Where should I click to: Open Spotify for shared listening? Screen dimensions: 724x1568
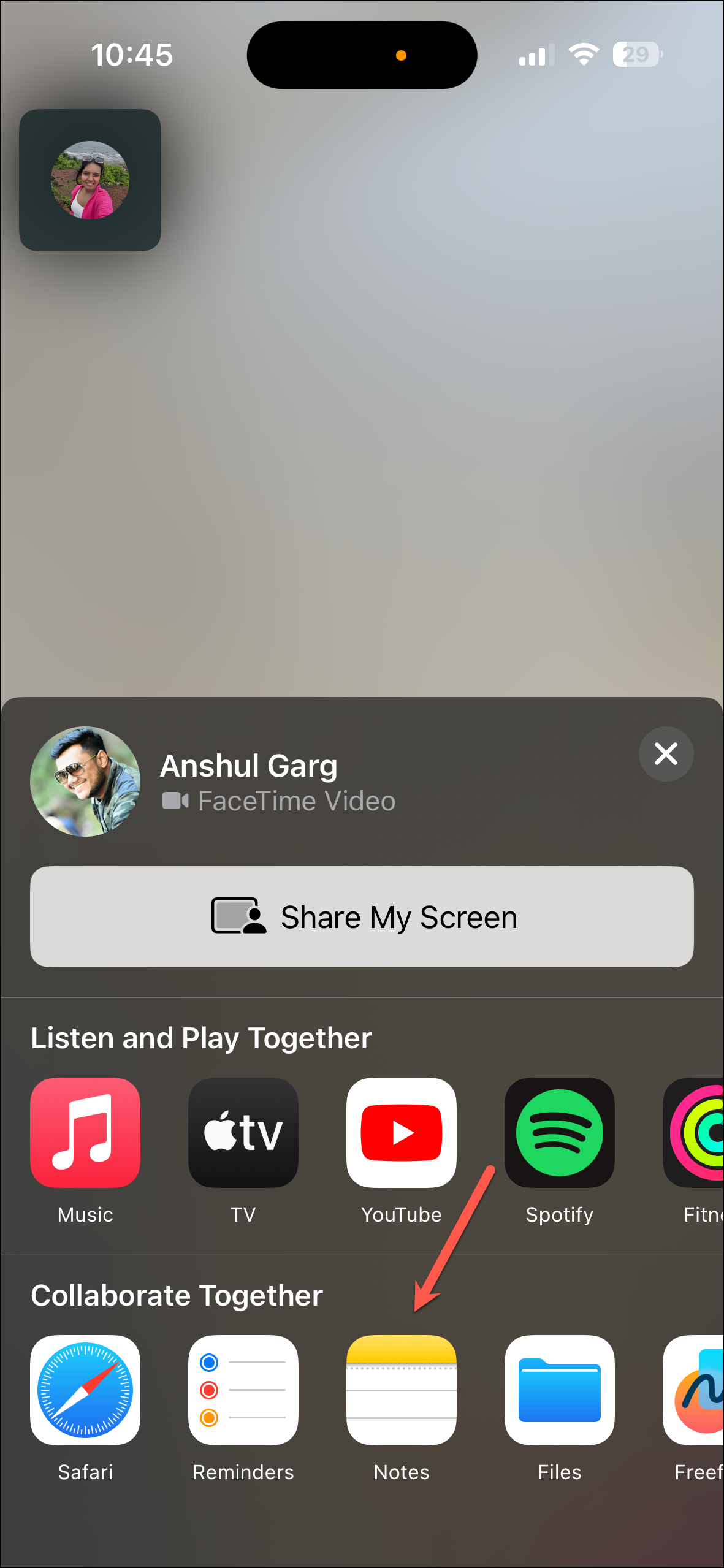pyautogui.click(x=559, y=1132)
